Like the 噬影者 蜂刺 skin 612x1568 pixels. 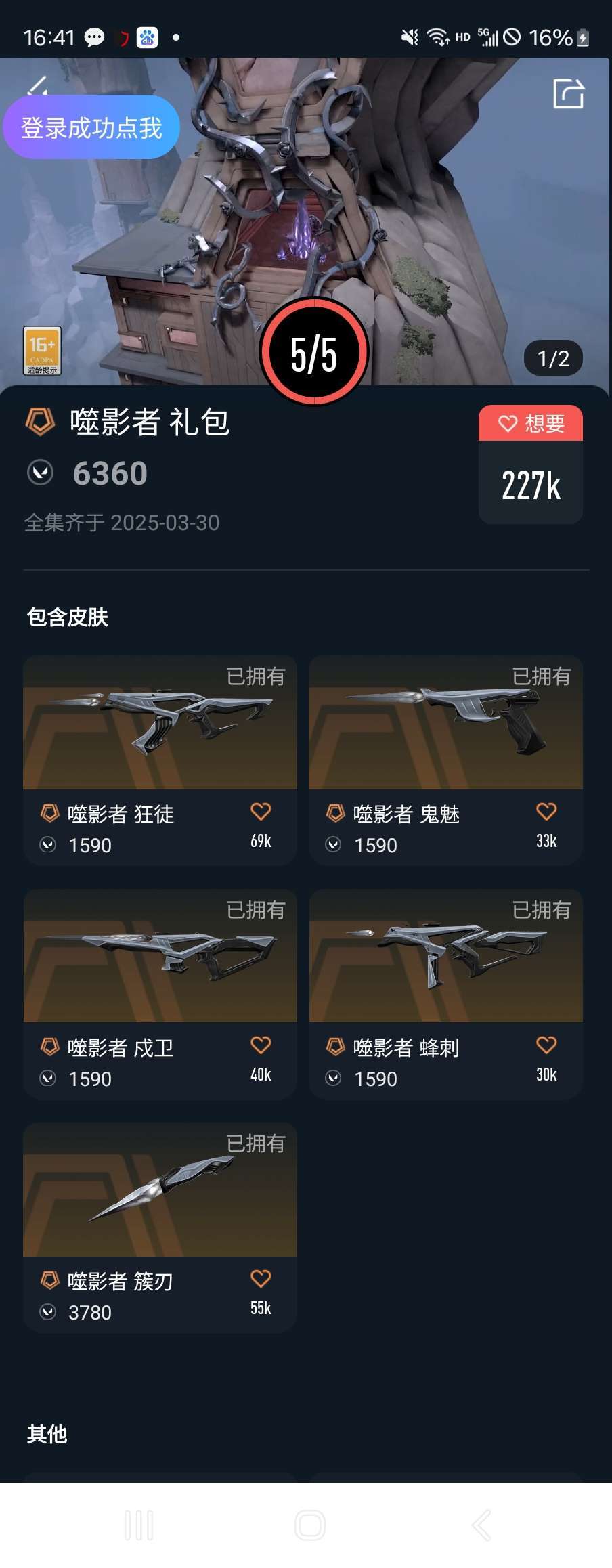(546, 1045)
